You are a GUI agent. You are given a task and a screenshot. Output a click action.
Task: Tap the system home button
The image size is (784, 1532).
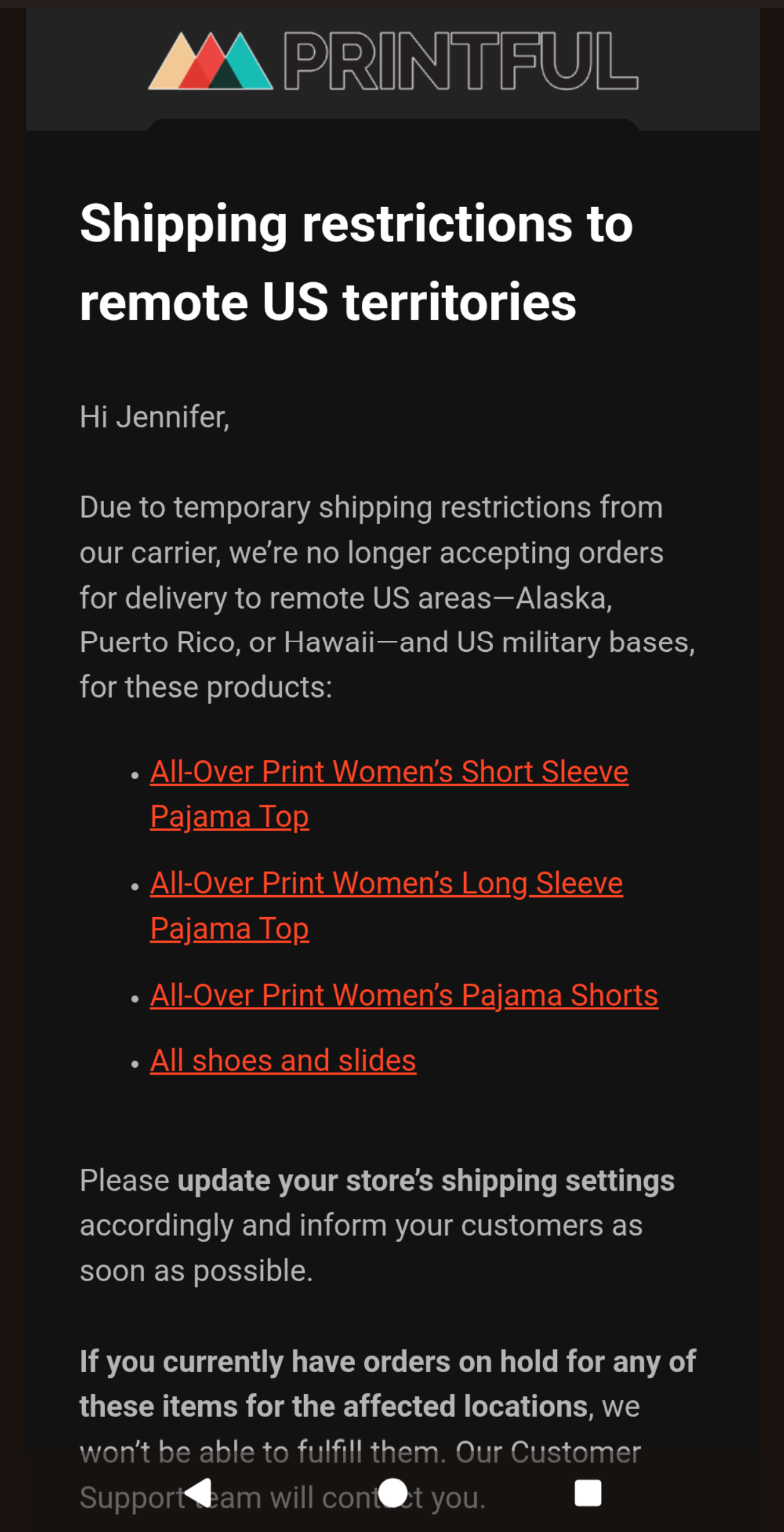coord(393,1492)
